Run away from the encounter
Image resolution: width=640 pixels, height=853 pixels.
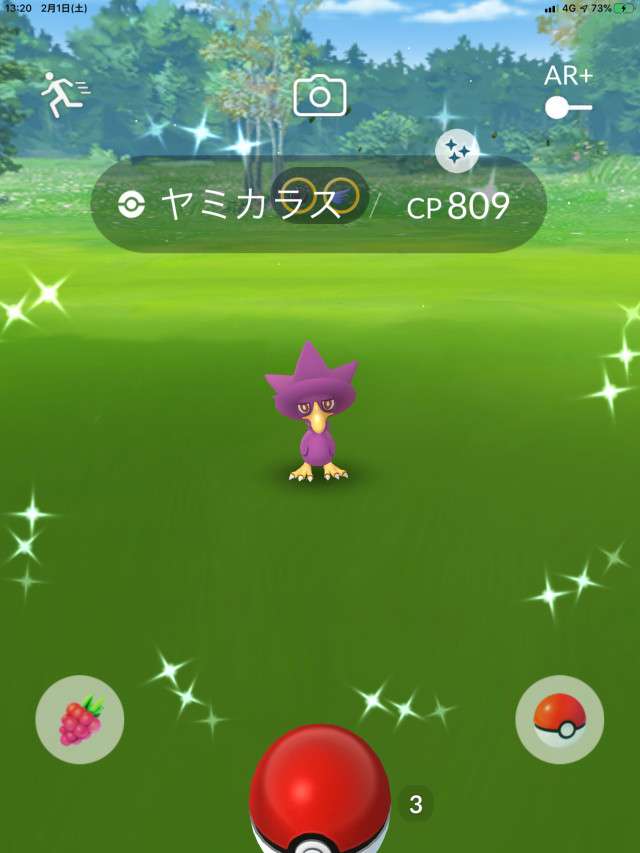(64, 95)
